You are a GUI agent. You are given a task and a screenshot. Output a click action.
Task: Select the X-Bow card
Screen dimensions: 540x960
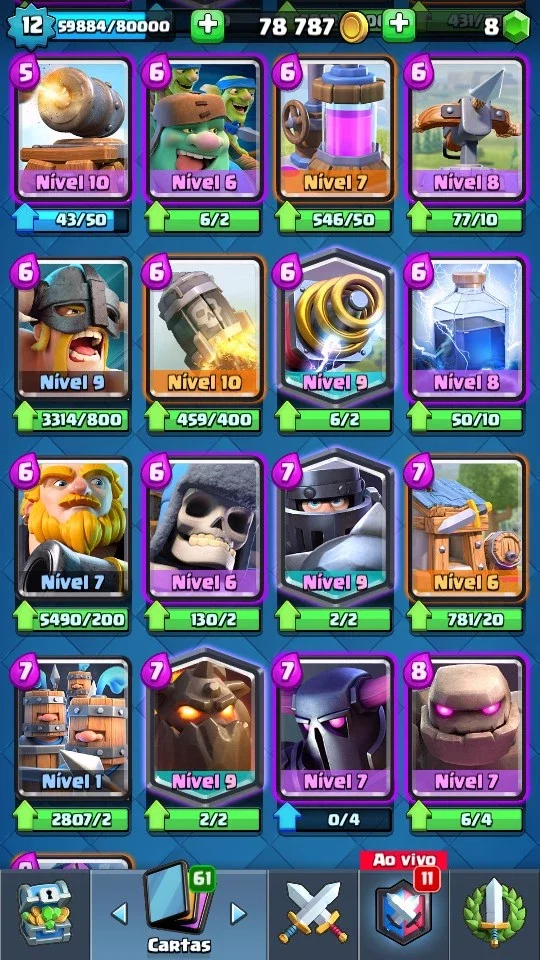pyautogui.click(x=467, y=128)
